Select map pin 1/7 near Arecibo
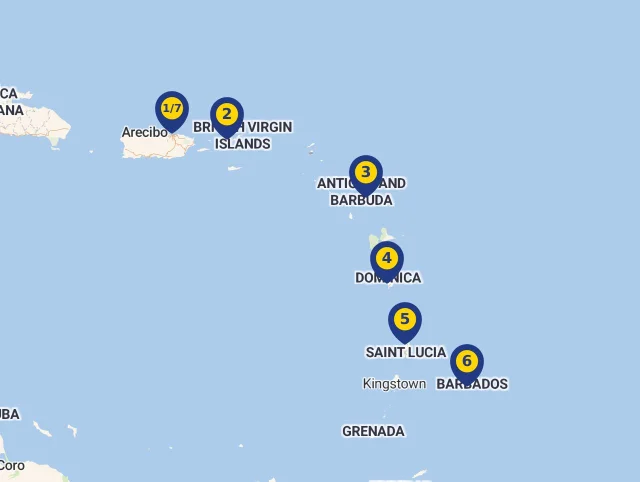Screen dimensions: 640x482 pos(172,108)
